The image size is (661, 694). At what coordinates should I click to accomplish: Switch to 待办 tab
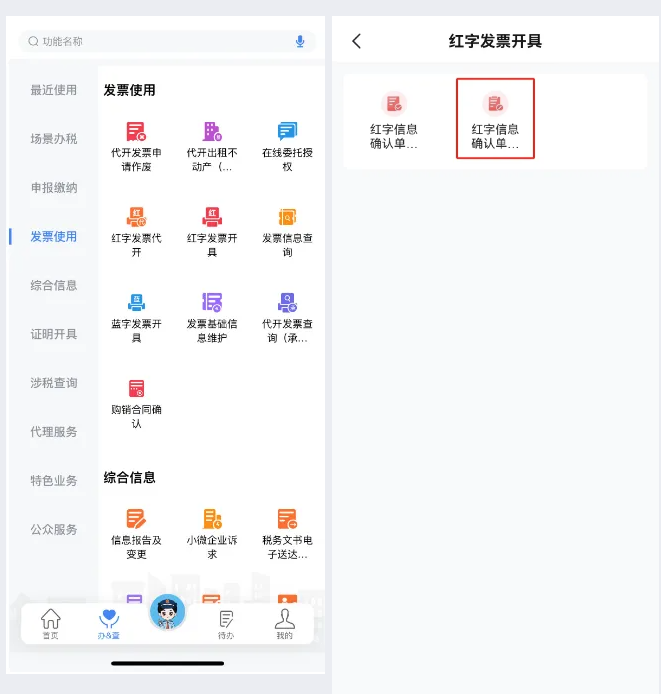click(226, 623)
